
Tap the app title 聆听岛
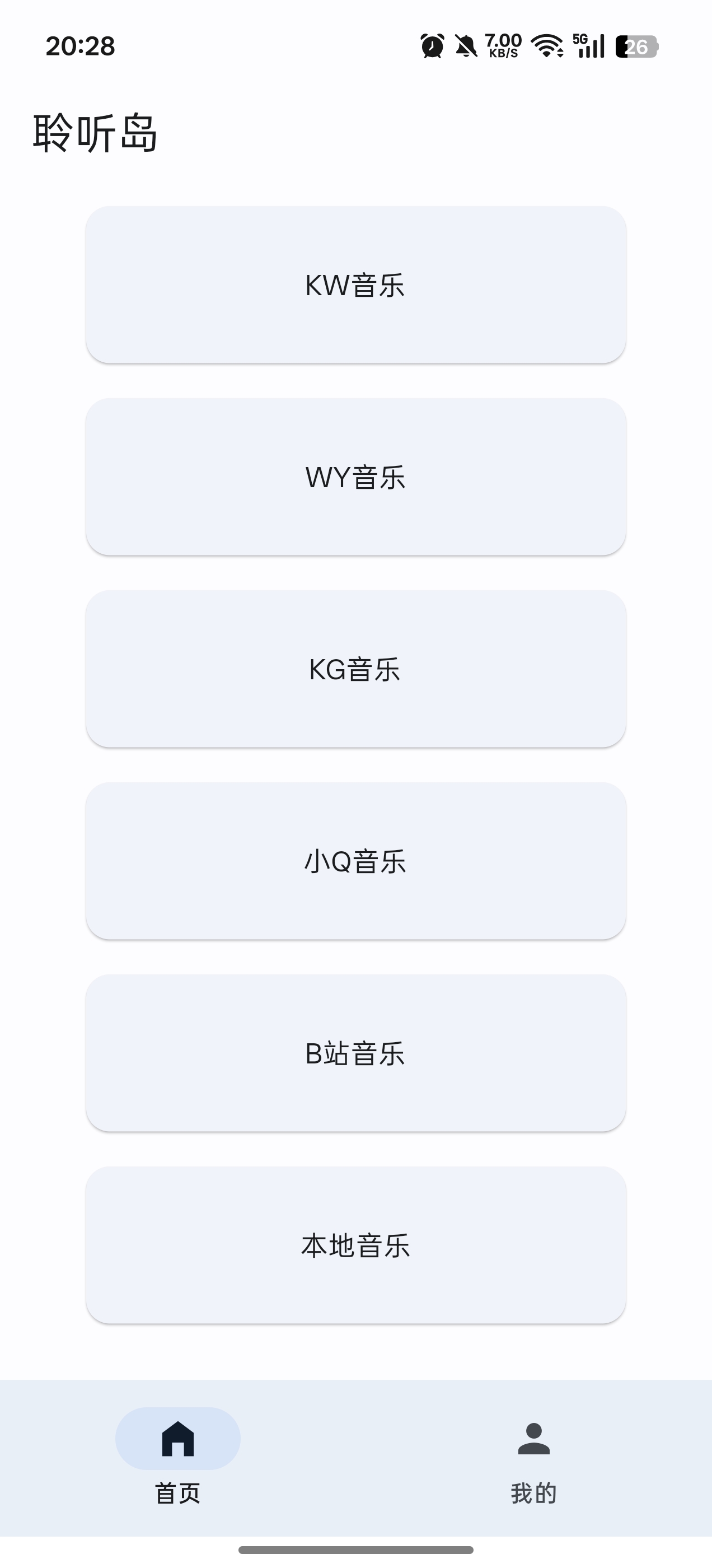(95, 133)
